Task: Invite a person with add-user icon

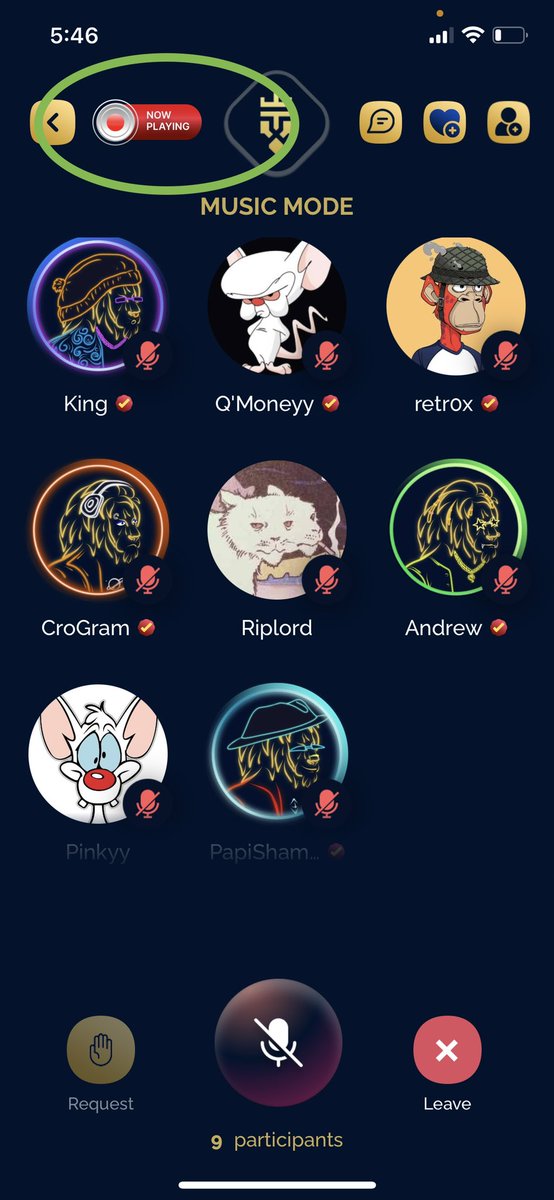Action: coord(509,123)
